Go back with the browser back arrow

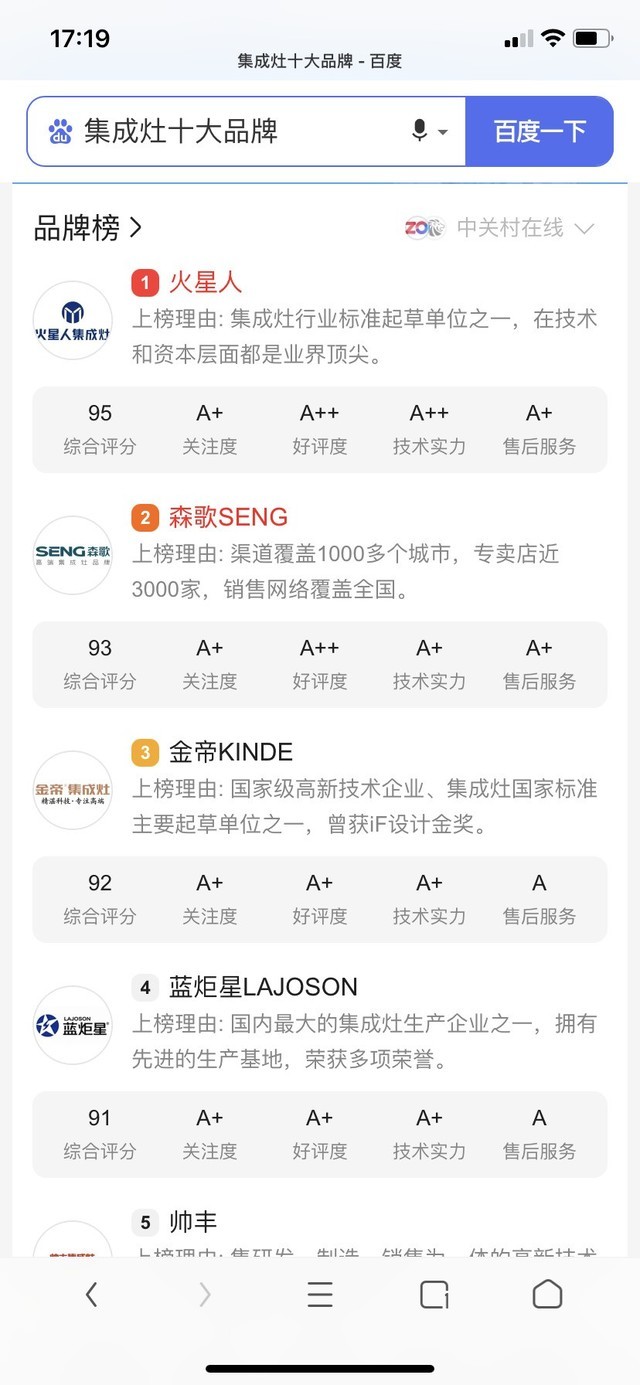pos(91,1295)
